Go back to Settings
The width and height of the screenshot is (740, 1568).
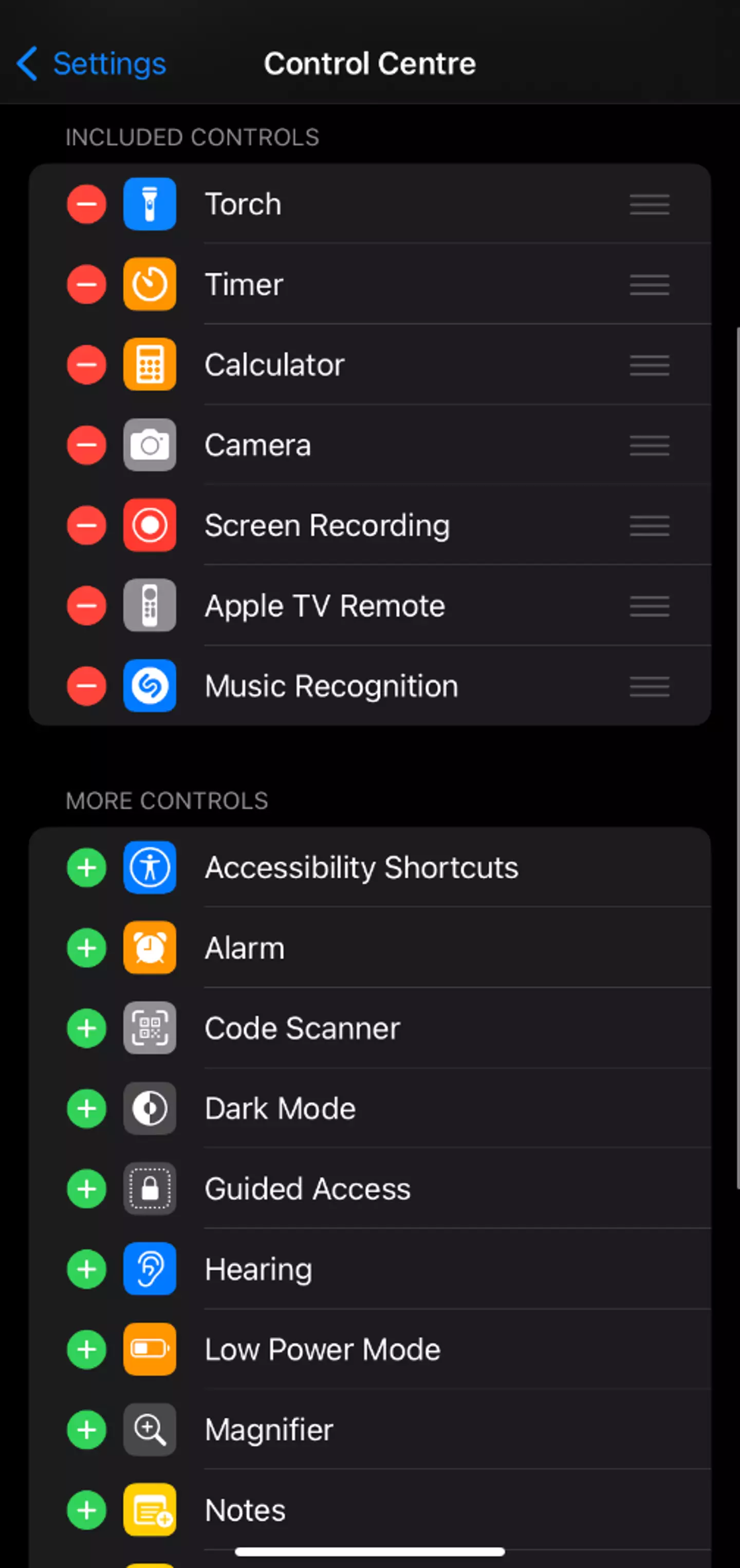[91, 64]
